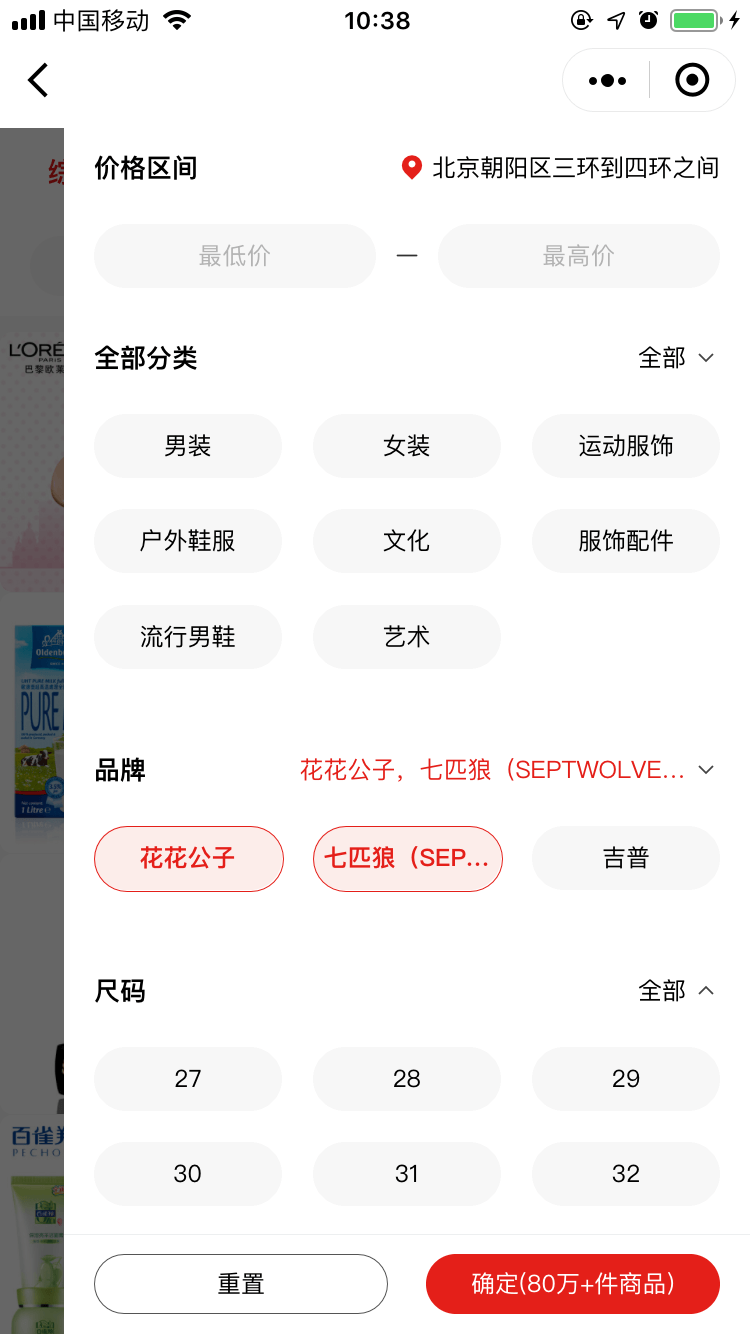Select the 男装 category chip
The image size is (750, 1334).
point(188,446)
